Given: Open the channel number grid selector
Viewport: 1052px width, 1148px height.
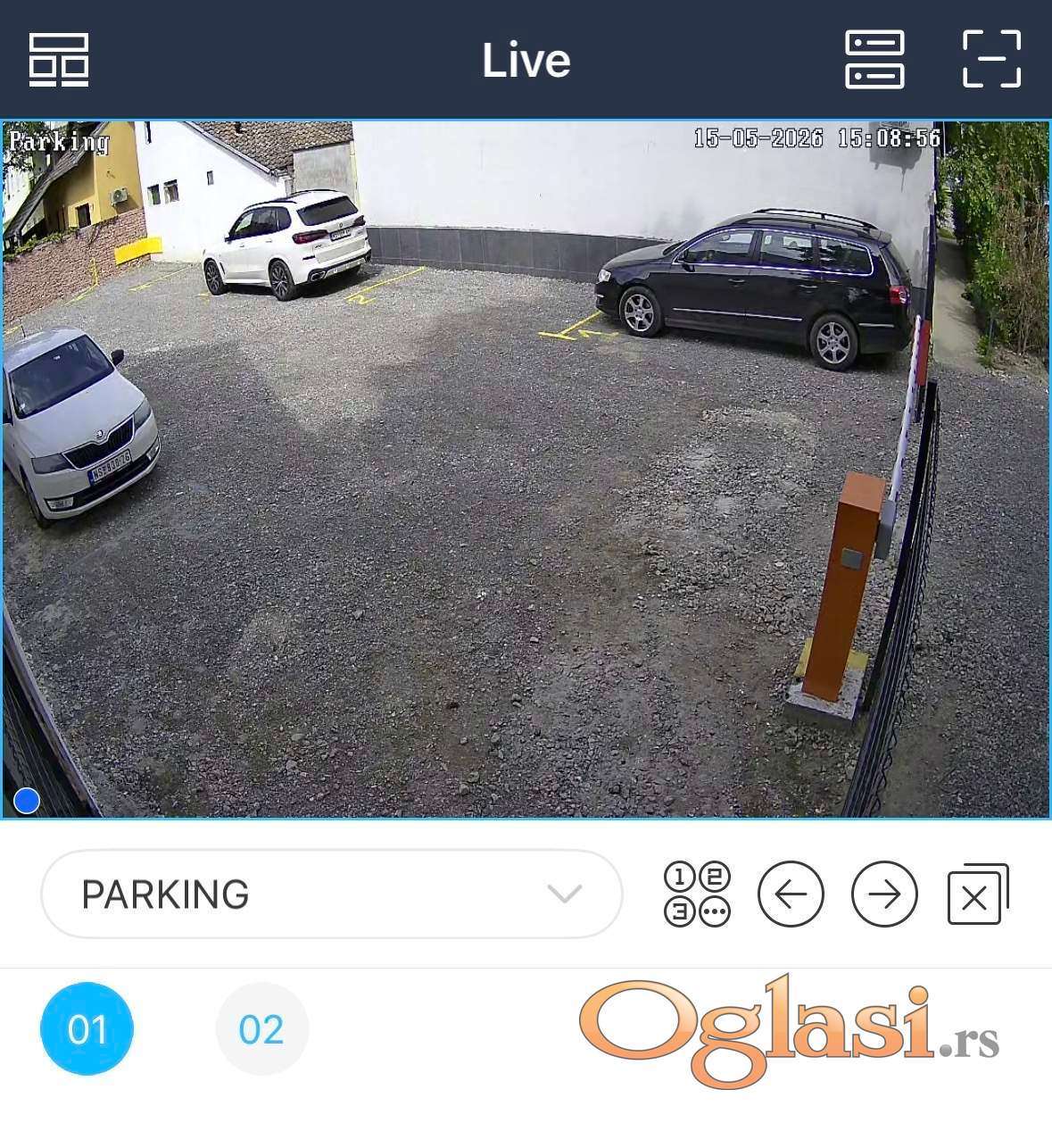Looking at the screenshot, I should (697, 894).
